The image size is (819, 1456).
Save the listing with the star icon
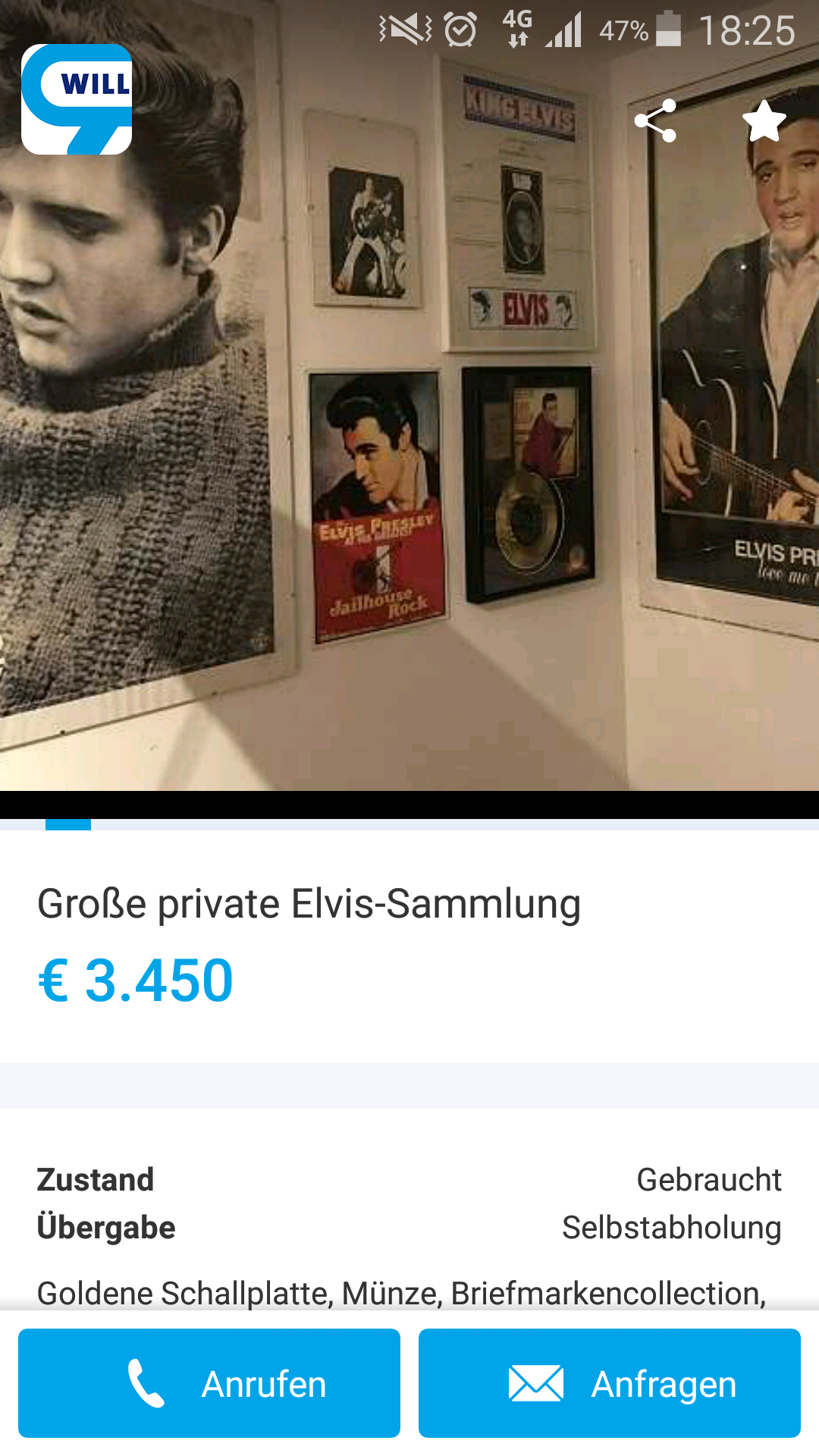[x=764, y=121]
